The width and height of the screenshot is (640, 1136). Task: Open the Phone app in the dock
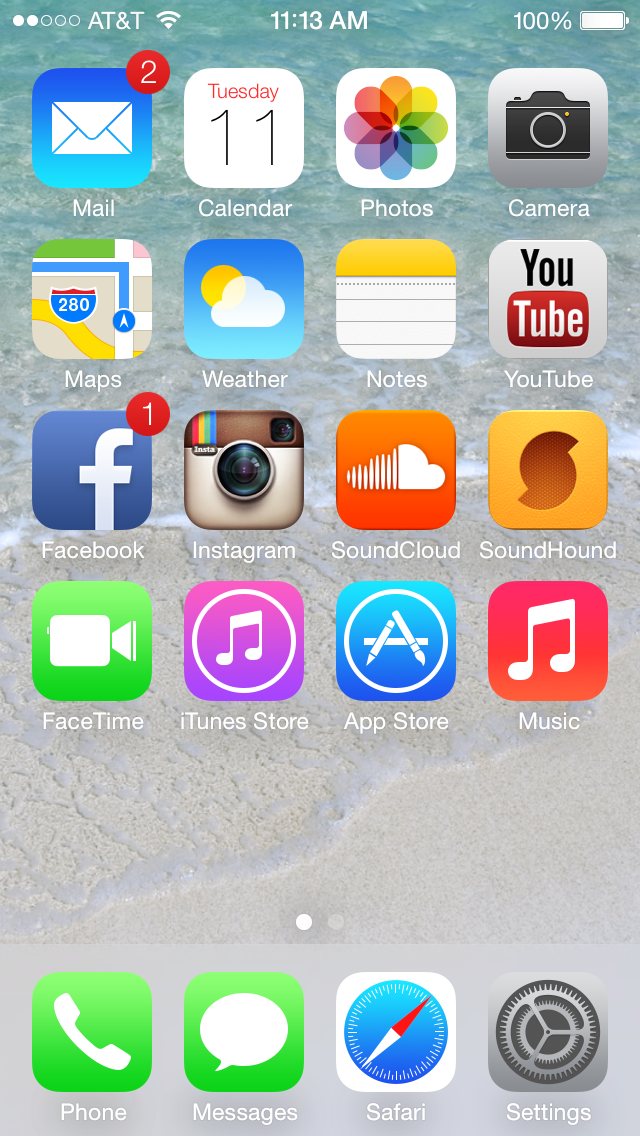(92, 1033)
